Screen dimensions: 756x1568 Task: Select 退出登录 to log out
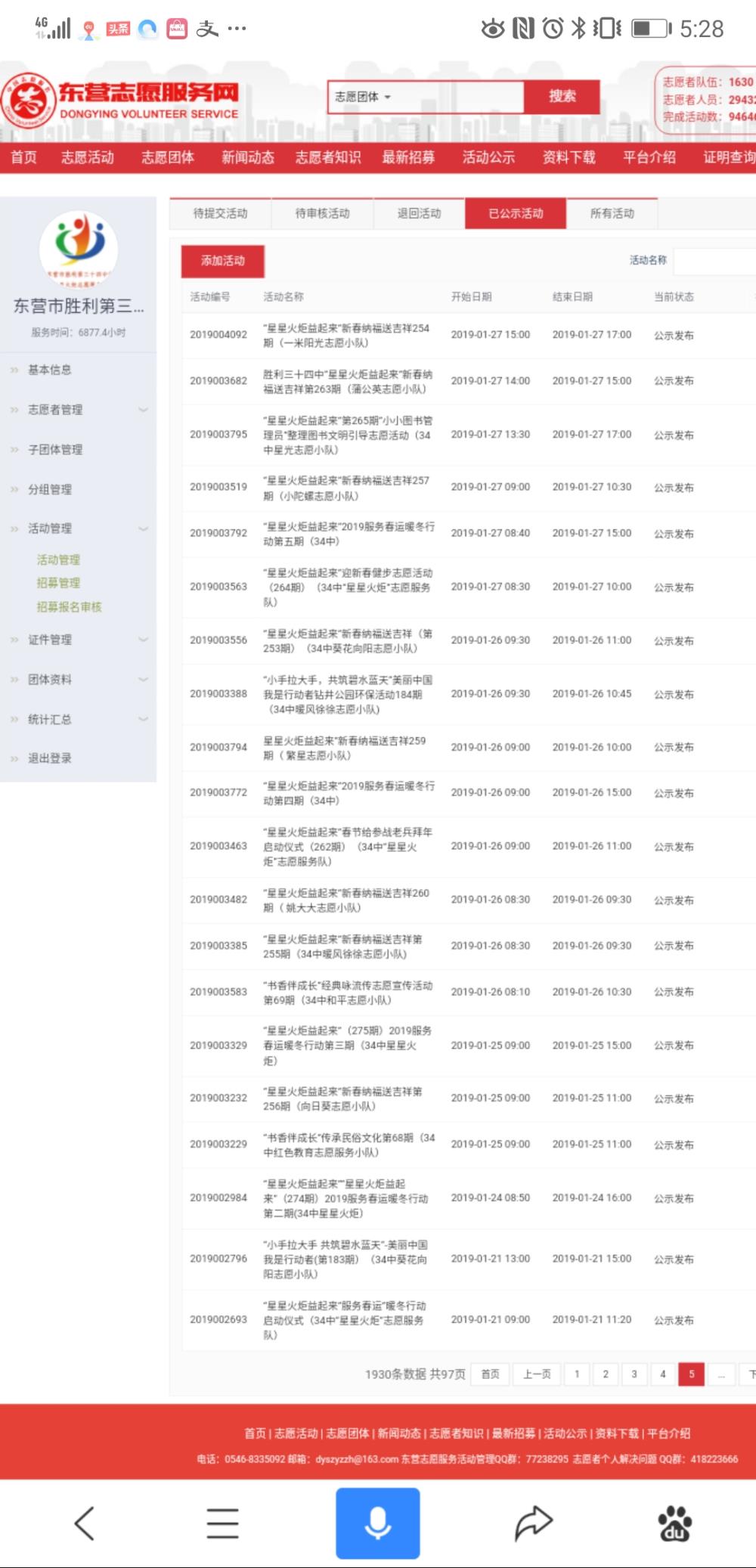[50, 758]
